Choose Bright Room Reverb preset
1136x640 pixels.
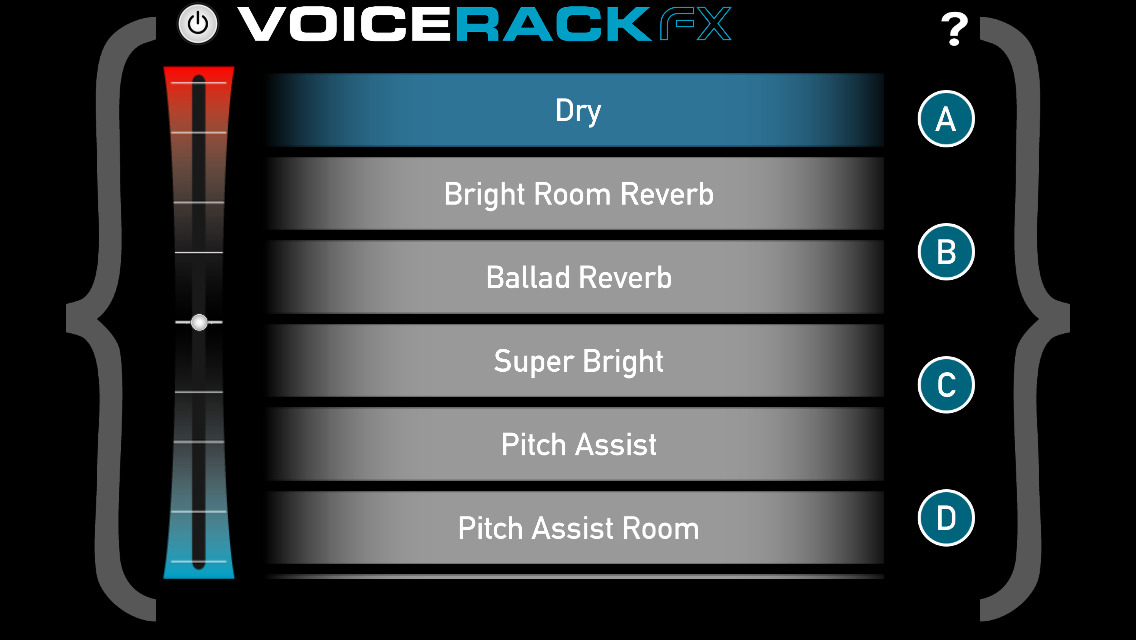576,194
